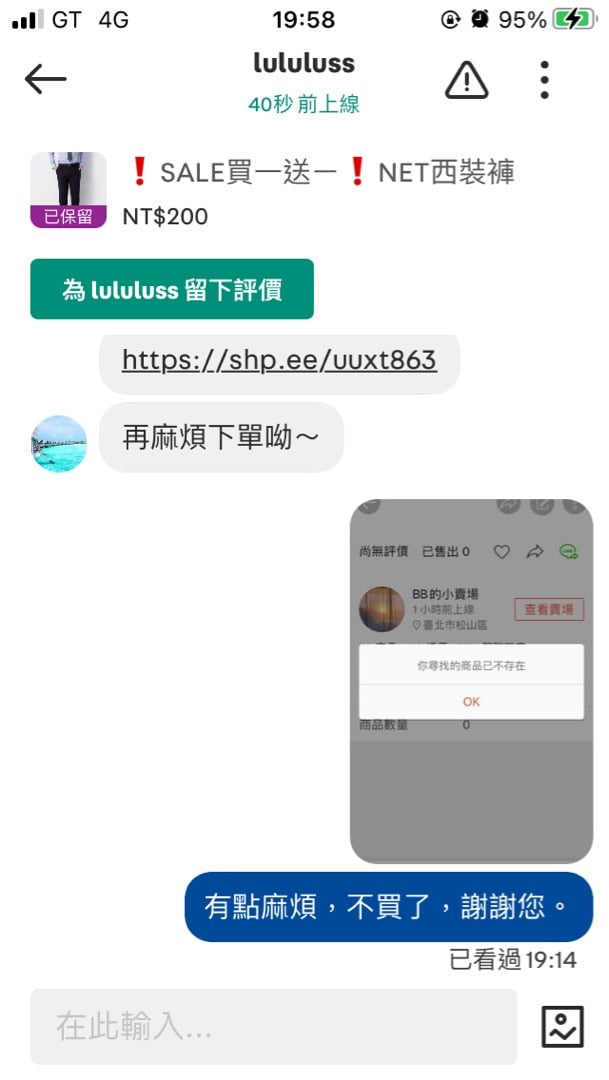Open the shp.ee/uuxt863 link

(279, 359)
